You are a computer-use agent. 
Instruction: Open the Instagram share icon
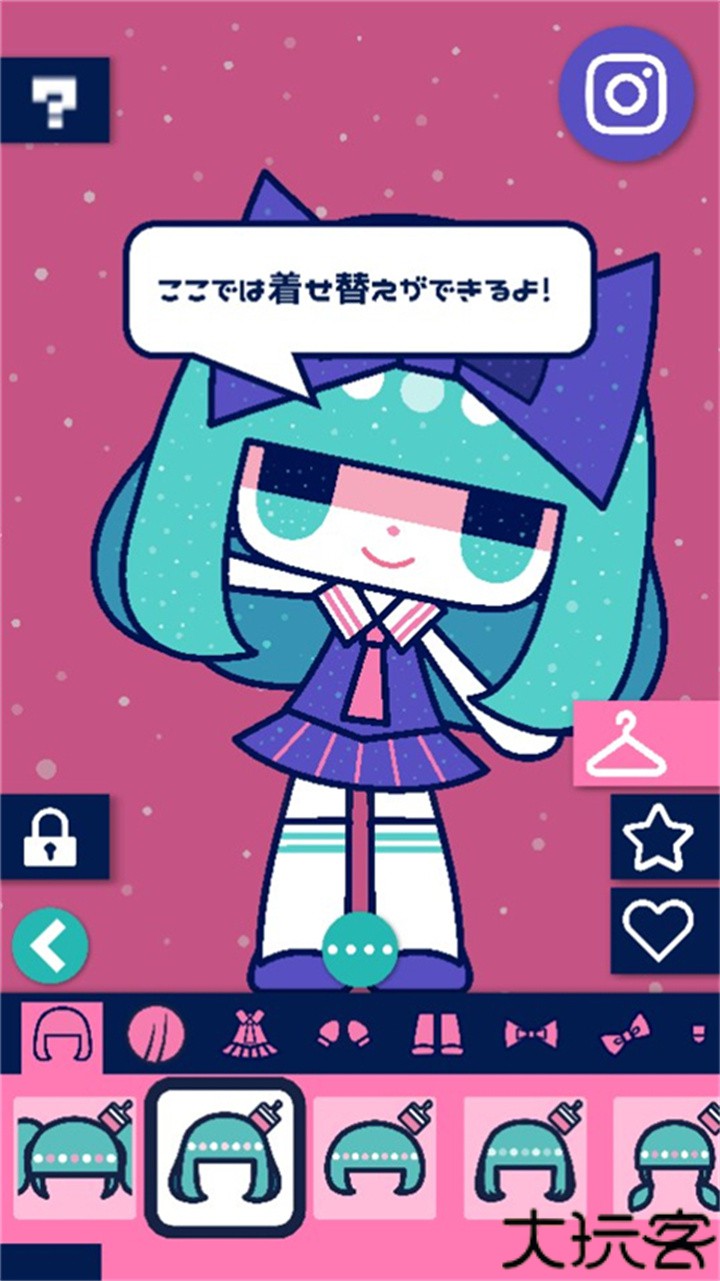coord(626,92)
